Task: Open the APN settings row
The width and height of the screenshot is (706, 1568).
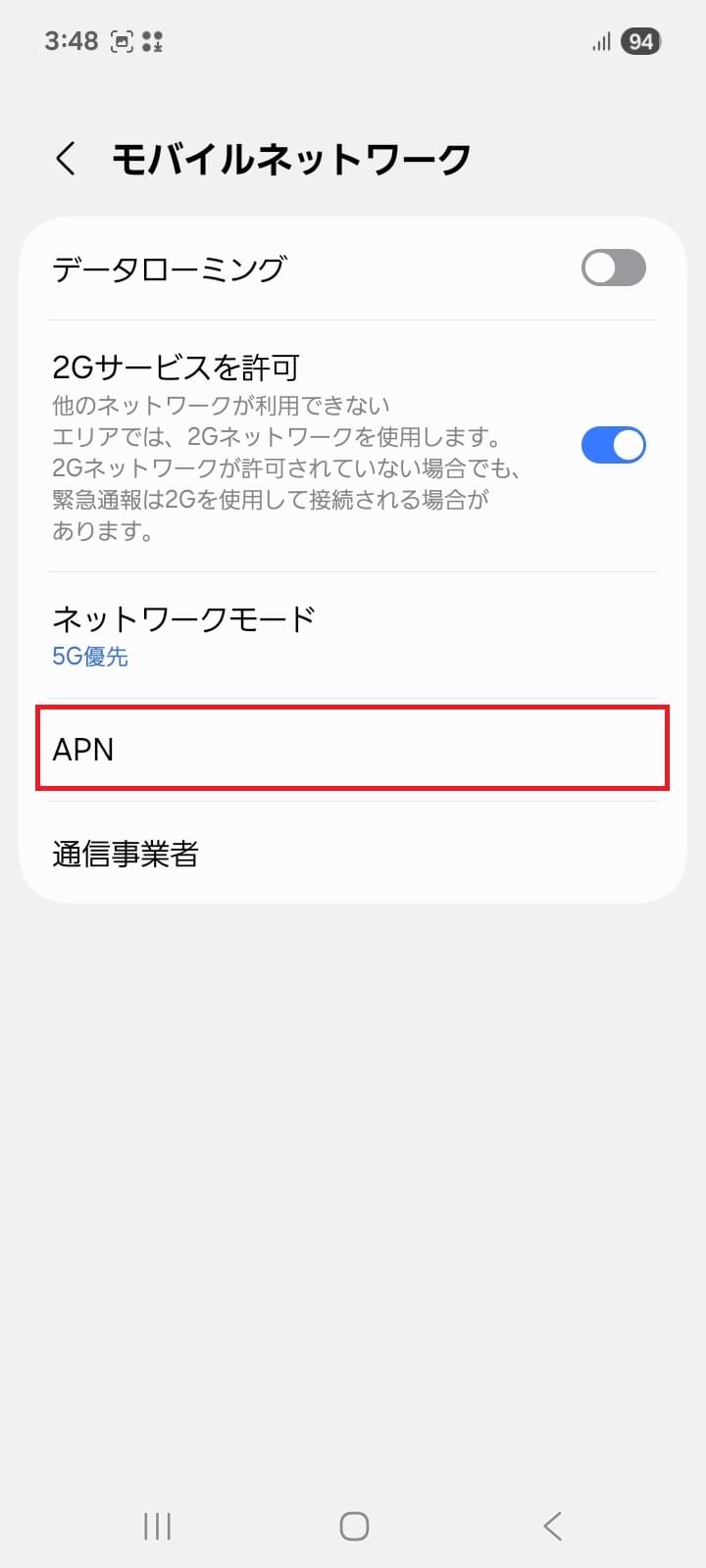Action: click(353, 748)
